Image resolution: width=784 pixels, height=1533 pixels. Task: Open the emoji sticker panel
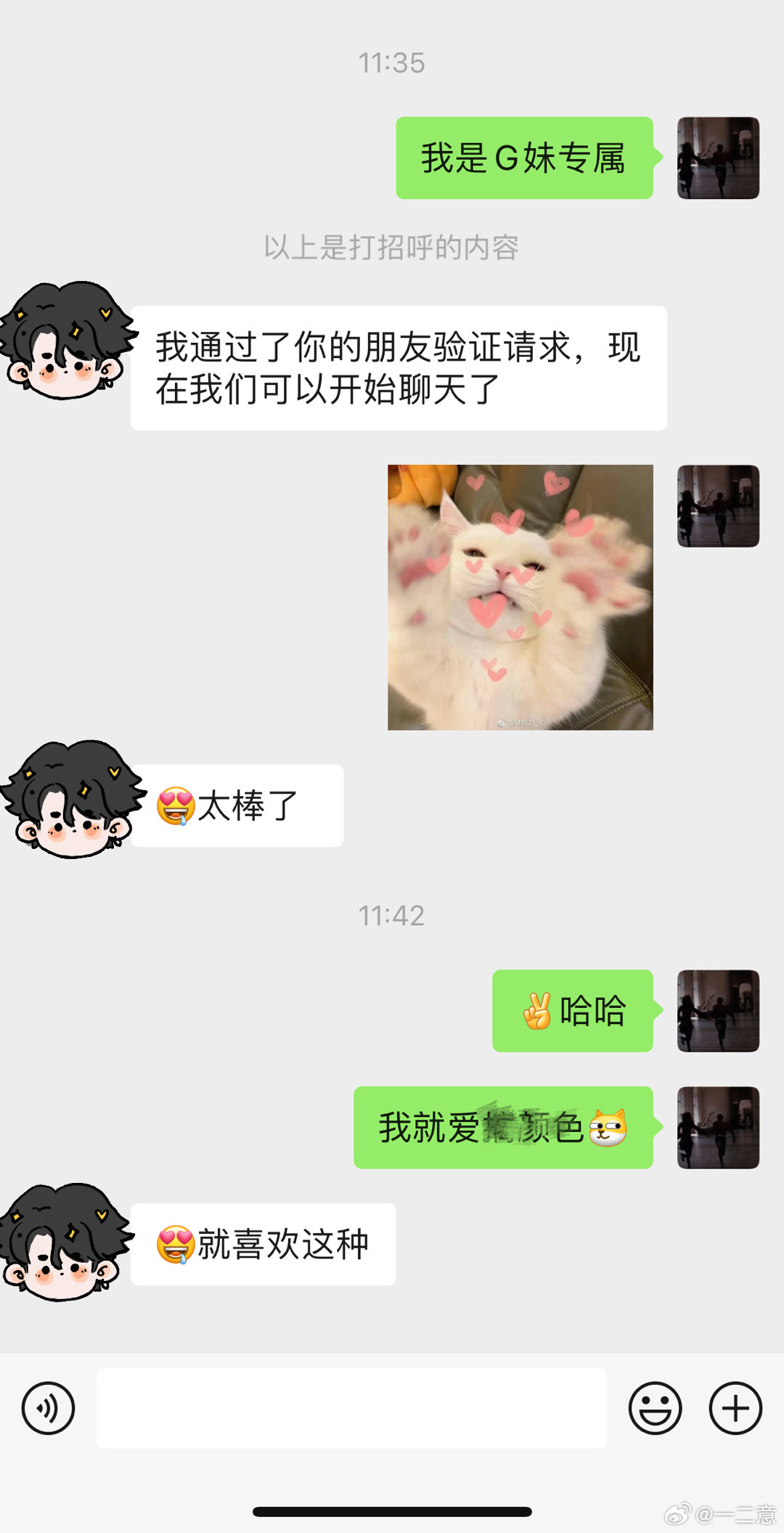(x=655, y=1408)
